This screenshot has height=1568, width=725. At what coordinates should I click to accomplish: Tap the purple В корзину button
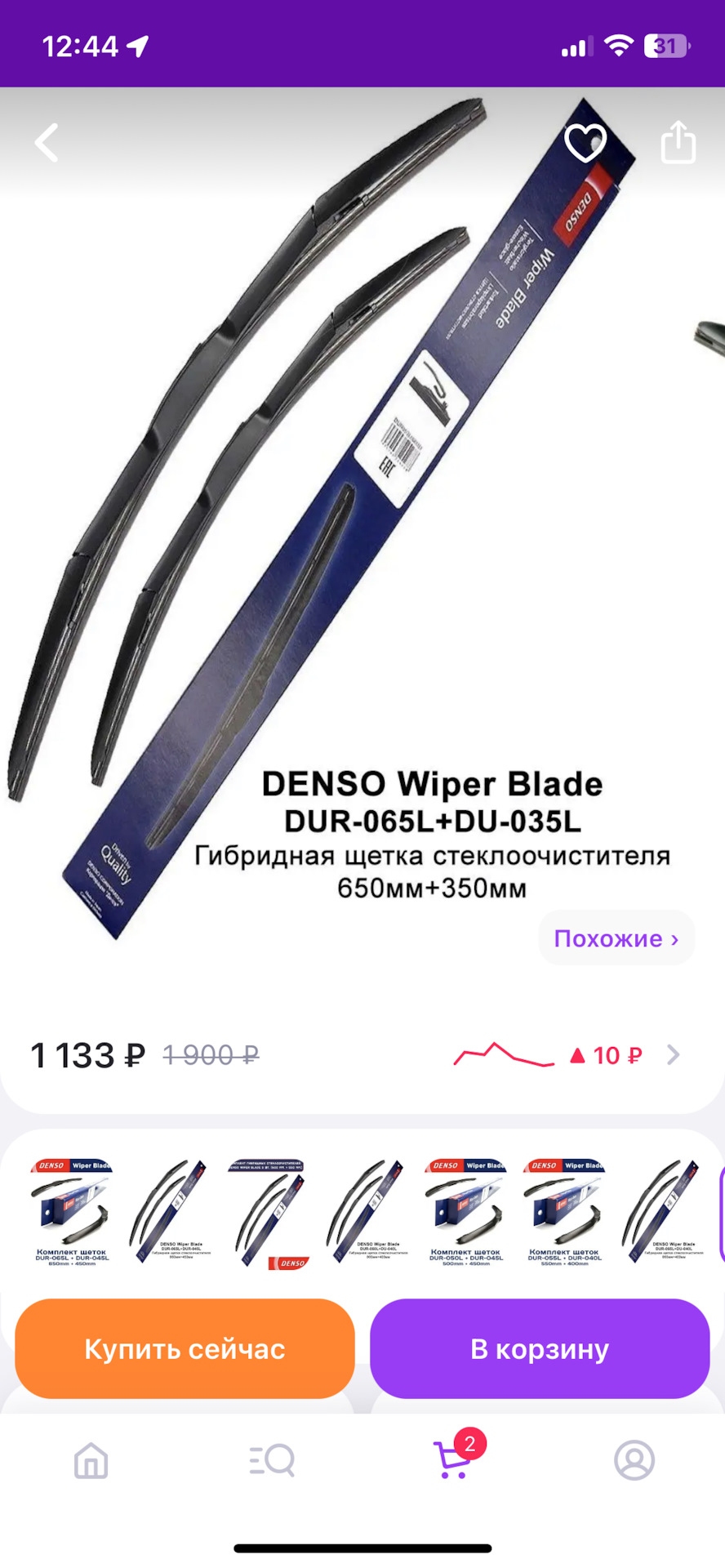(x=540, y=1349)
